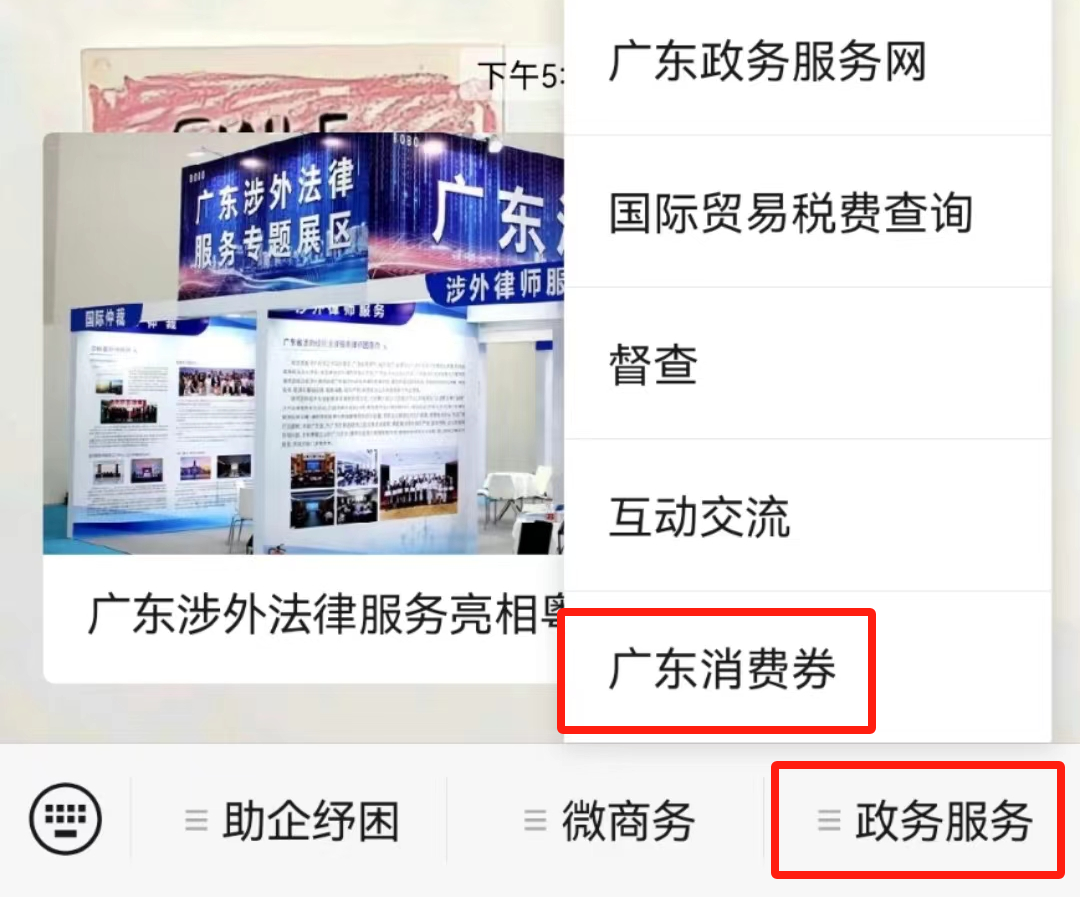The width and height of the screenshot is (1080, 897).
Task: Open the 微商务 menu
Action: [608, 822]
